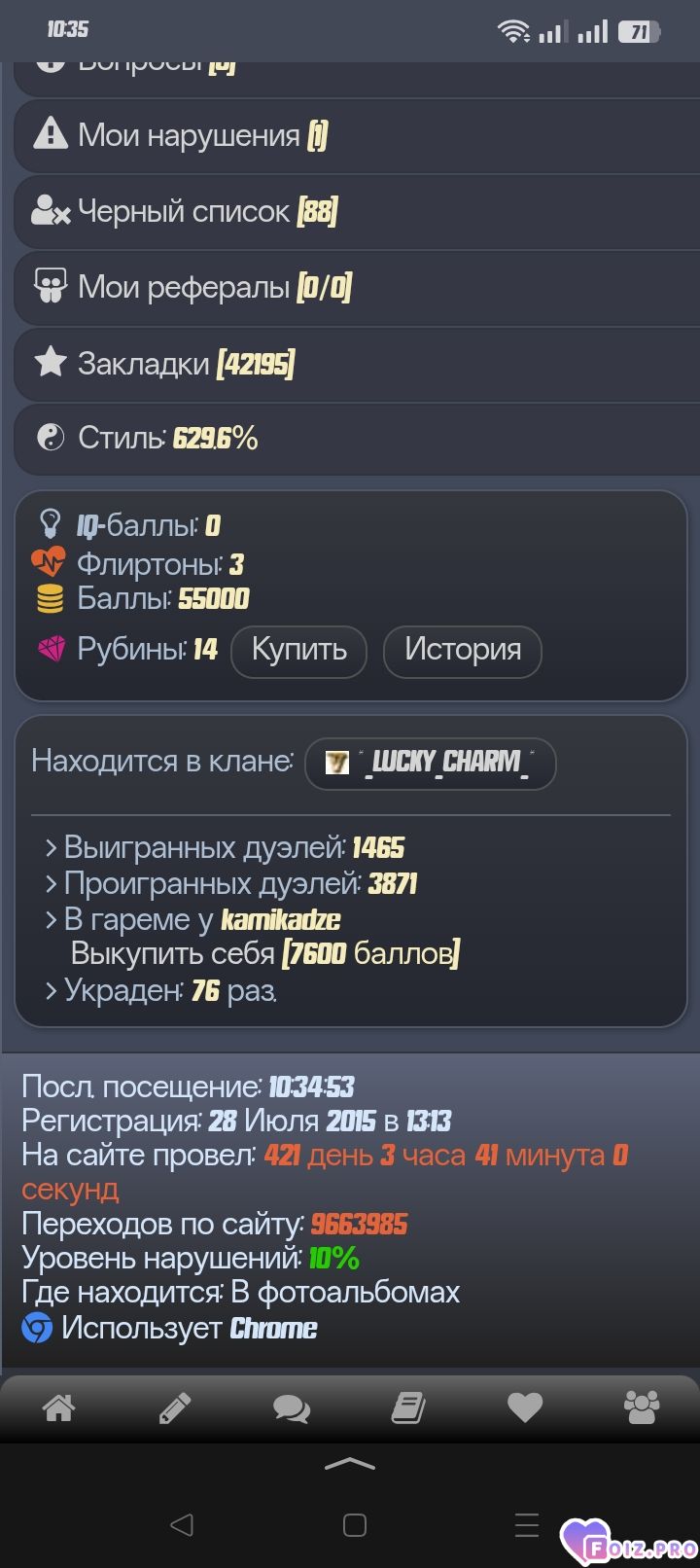700x1568 pixels.
Task: Open chat bubbles in bottom bar
Action: [x=292, y=1408]
